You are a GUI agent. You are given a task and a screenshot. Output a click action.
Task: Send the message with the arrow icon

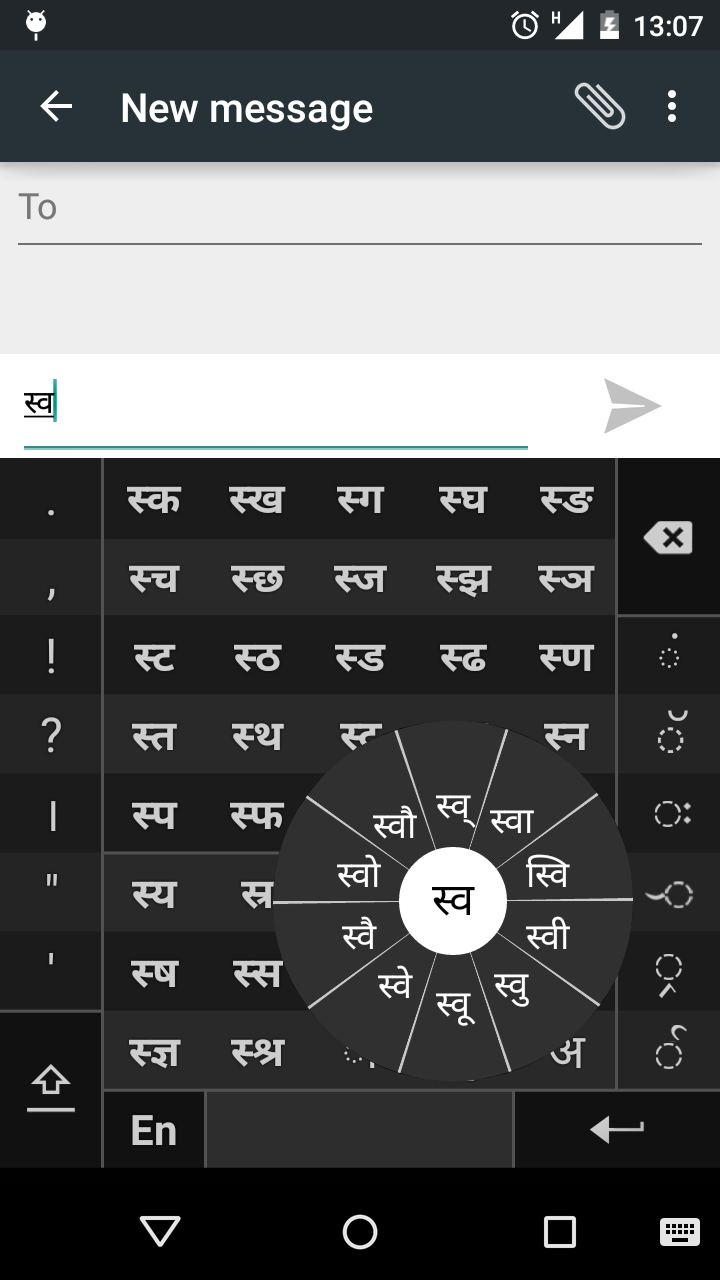[x=632, y=406]
